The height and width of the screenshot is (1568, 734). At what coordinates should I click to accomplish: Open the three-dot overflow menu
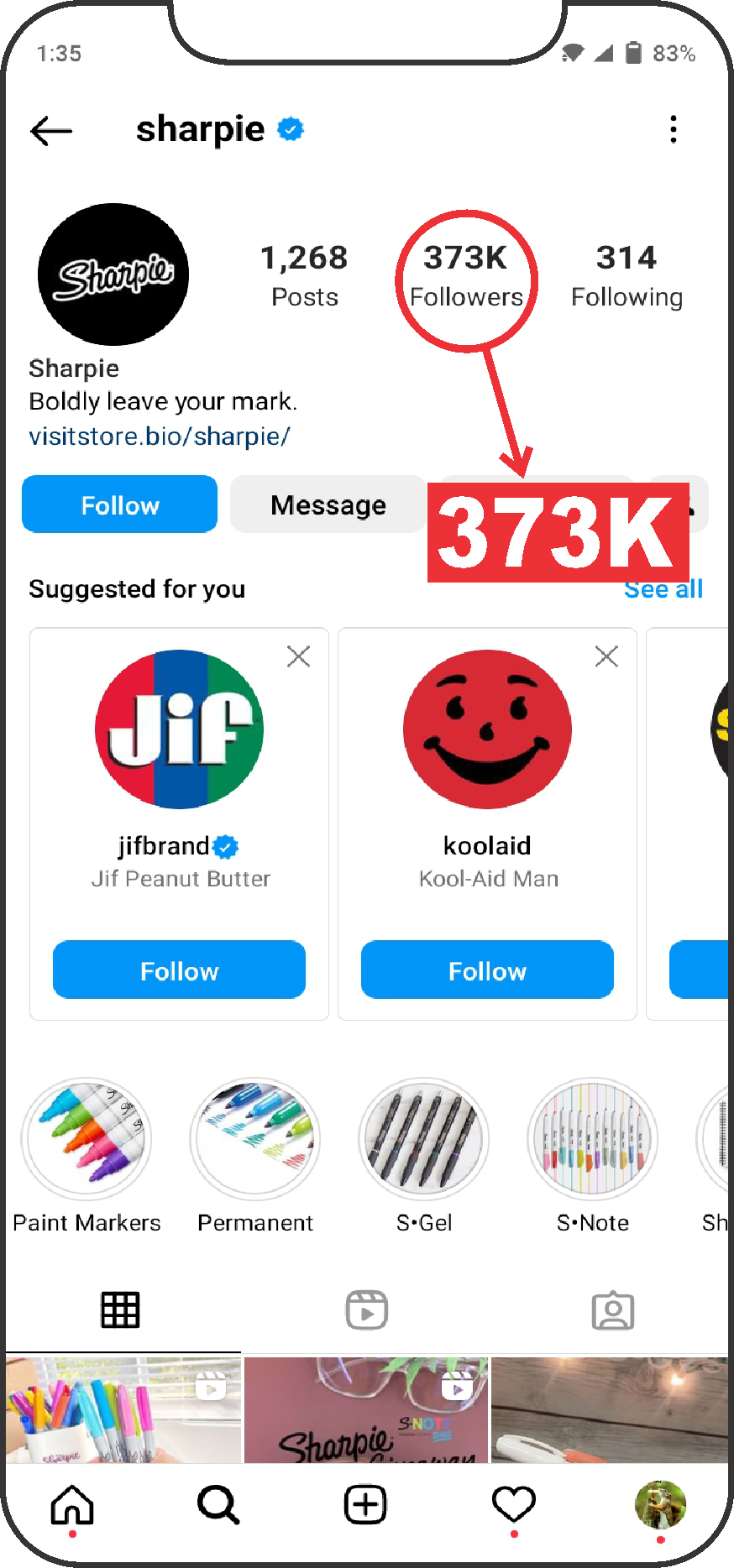pos(673,129)
